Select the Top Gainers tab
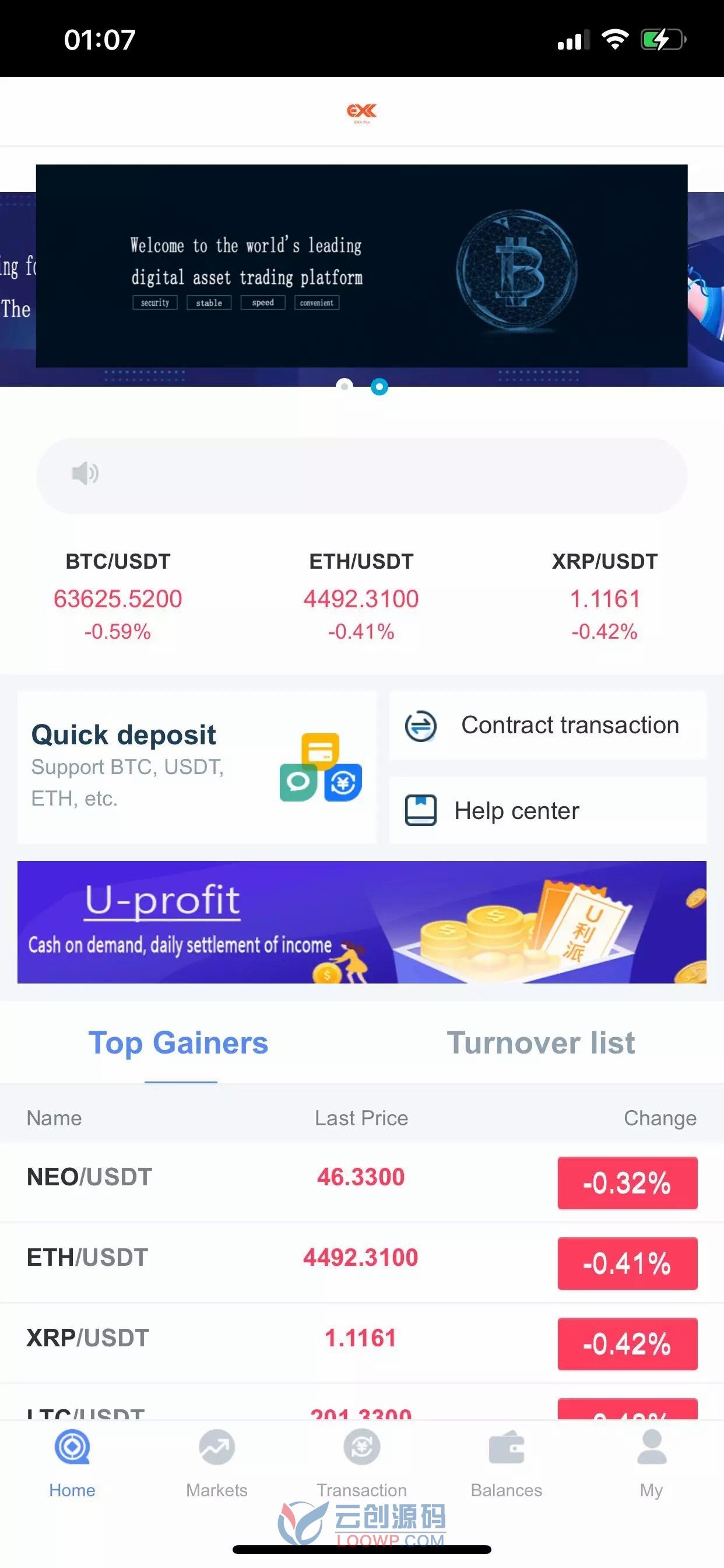The height and width of the screenshot is (1568, 724). pyautogui.click(x=178, y=1042)
